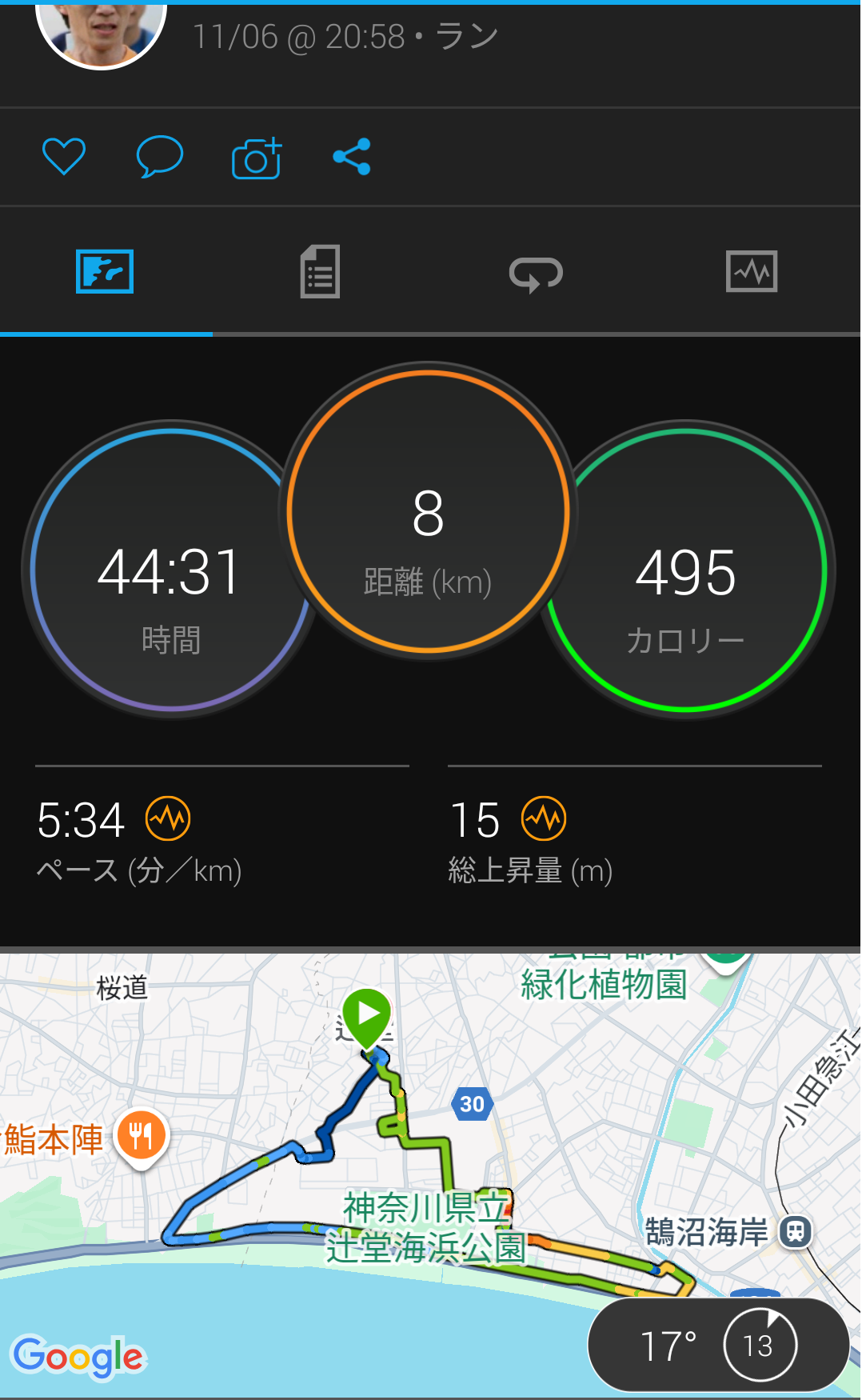The image size is (862, 1400).
Task: Switch to the stats details tab
Action: 320,272
